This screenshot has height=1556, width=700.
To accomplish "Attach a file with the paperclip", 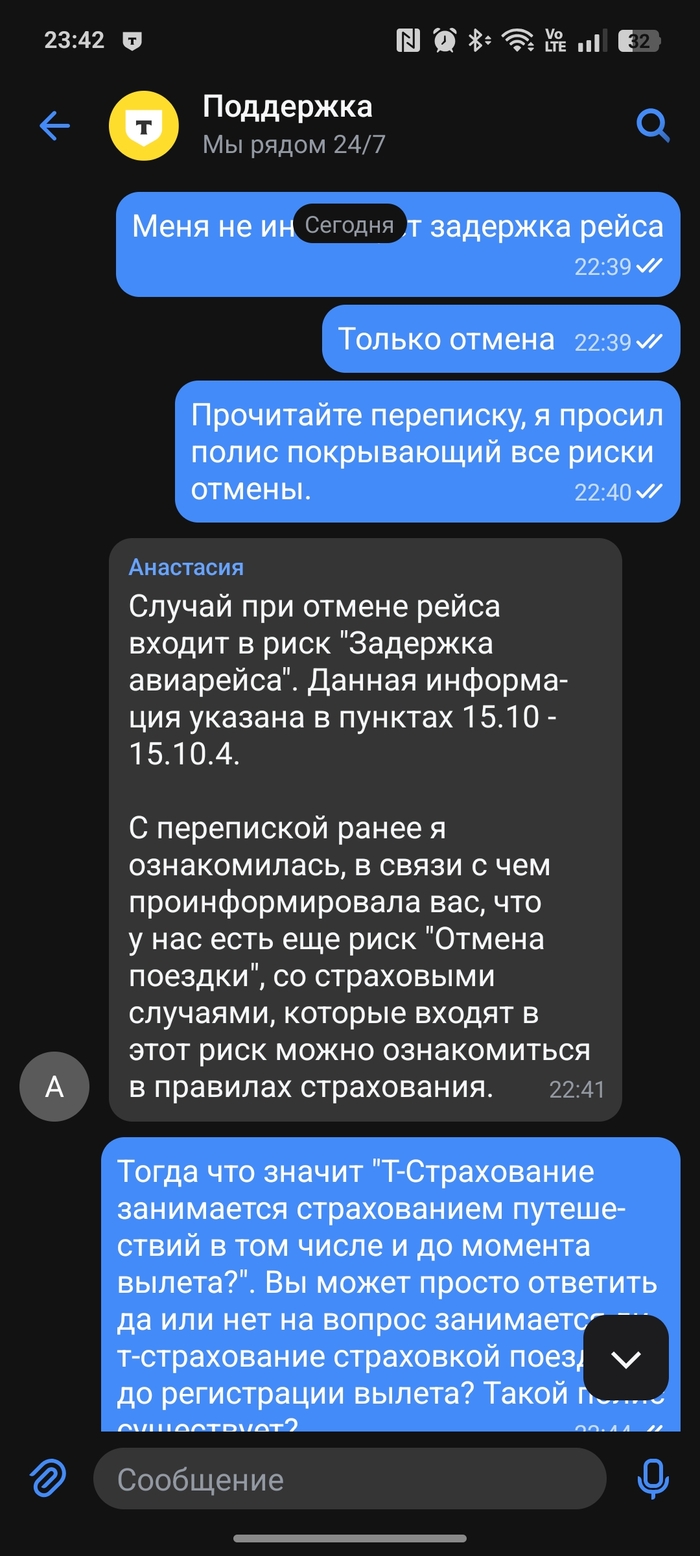I will pos(47,1478).
